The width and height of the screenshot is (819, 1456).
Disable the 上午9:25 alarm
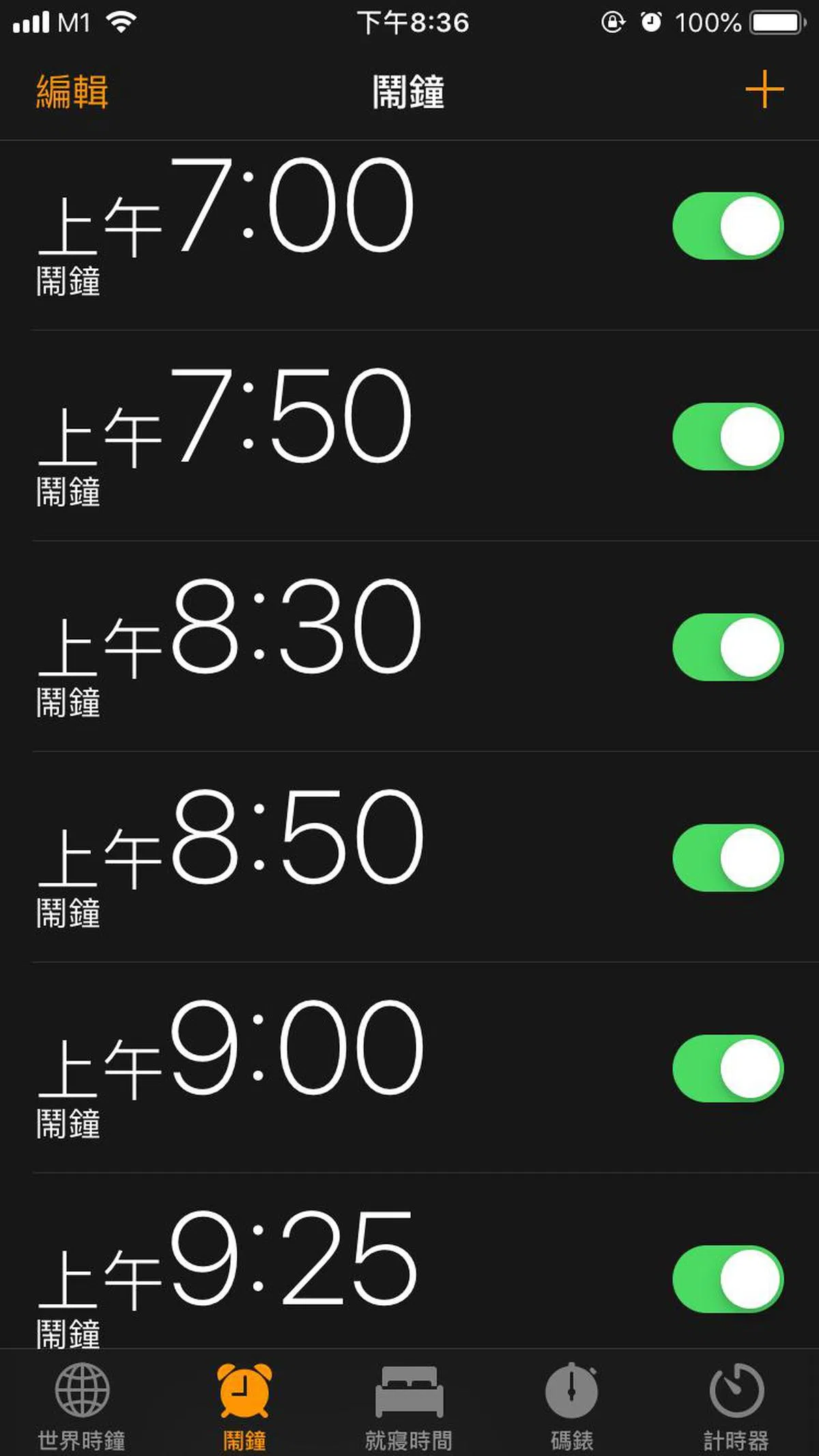tap(728, 1279)
